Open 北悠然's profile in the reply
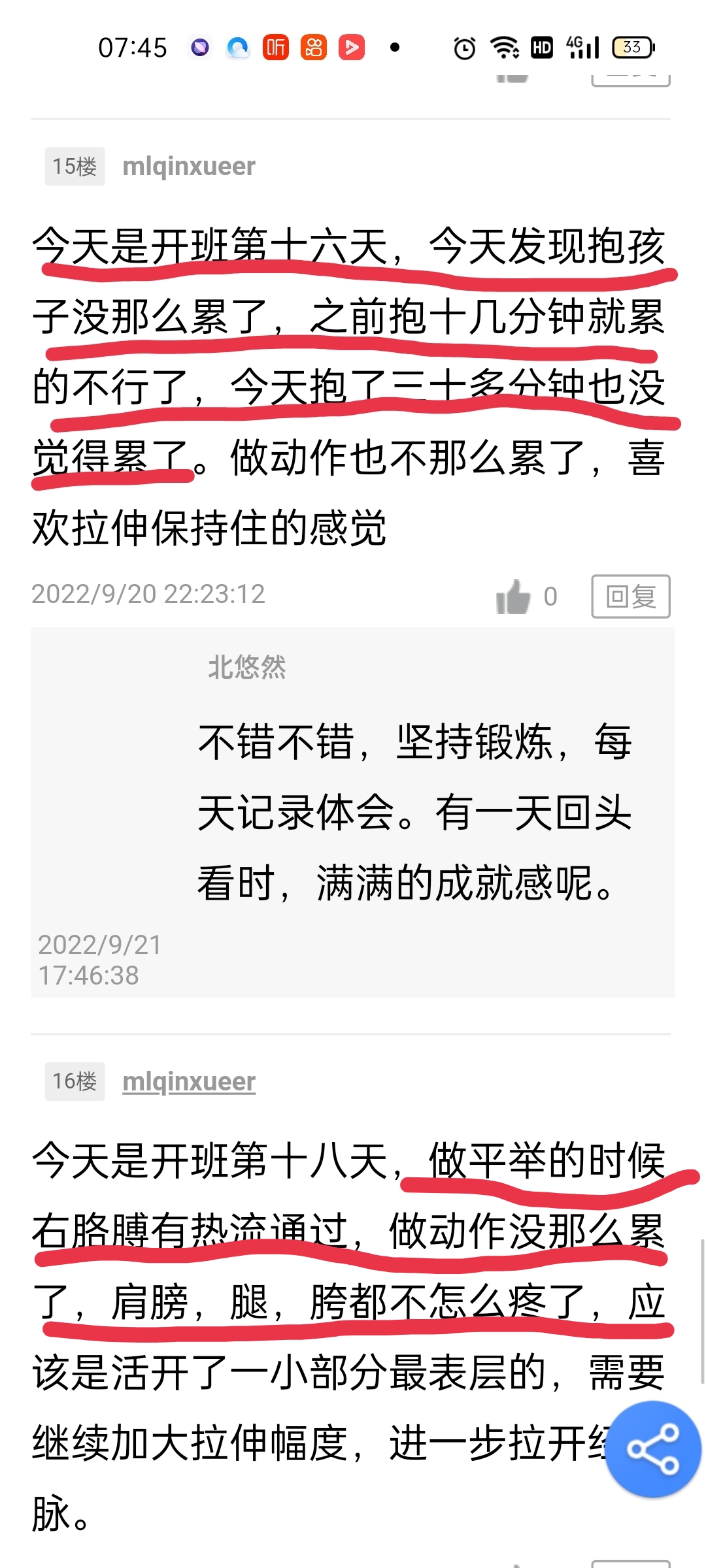The height and width of the screenshot is (1568, 706). (x=247, y=667)
